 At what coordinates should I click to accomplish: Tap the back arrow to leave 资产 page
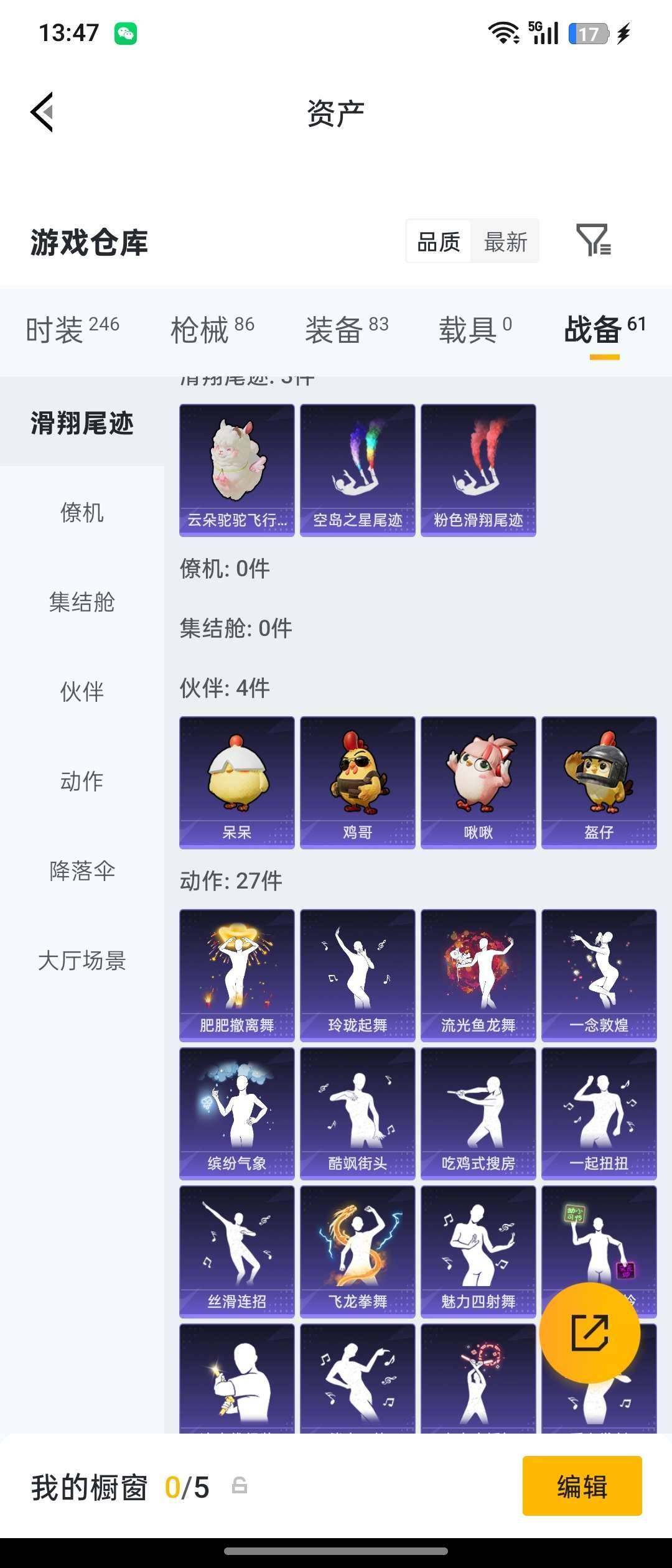[42, 112]
